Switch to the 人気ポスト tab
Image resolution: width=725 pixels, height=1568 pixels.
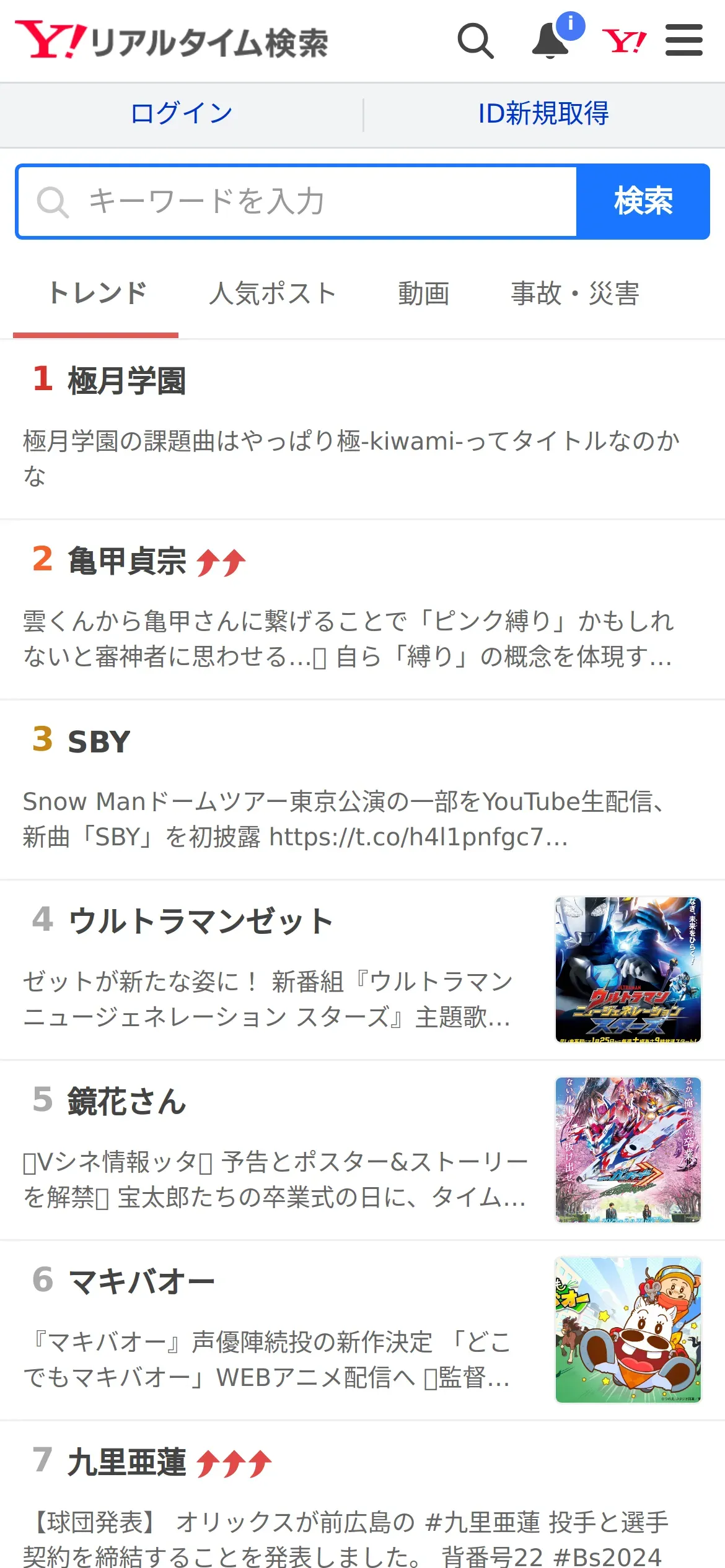273,294
